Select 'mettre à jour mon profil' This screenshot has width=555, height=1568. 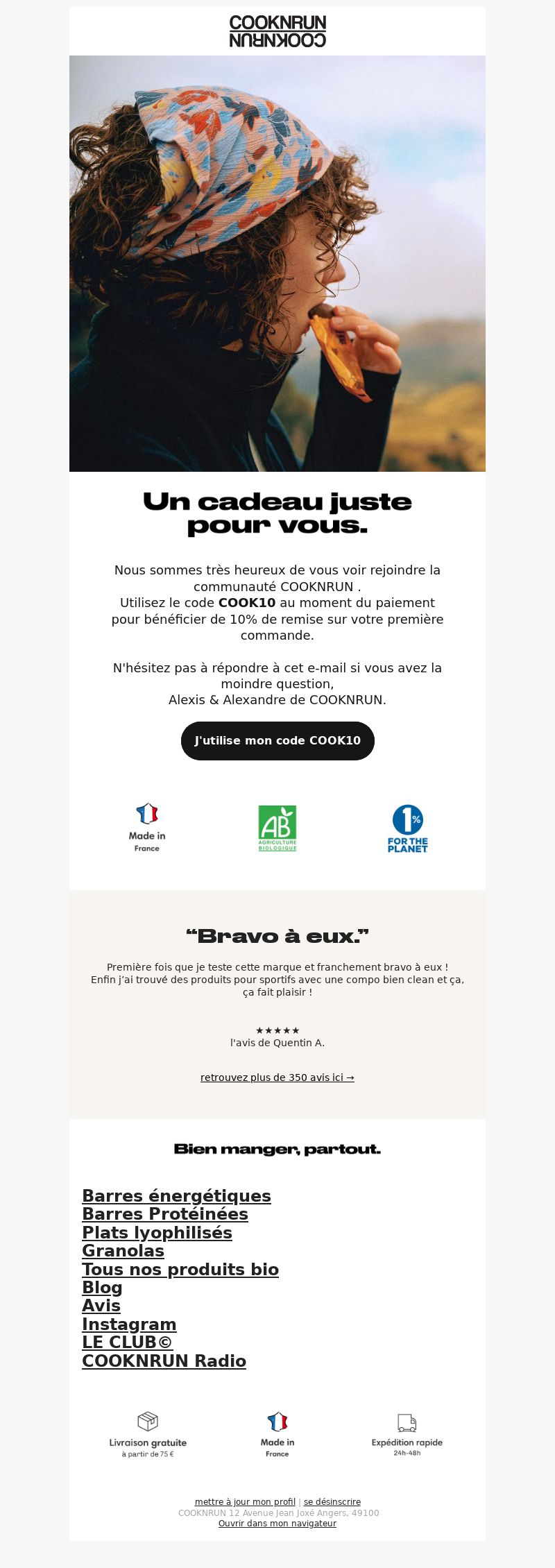[x=245, y=1501]
